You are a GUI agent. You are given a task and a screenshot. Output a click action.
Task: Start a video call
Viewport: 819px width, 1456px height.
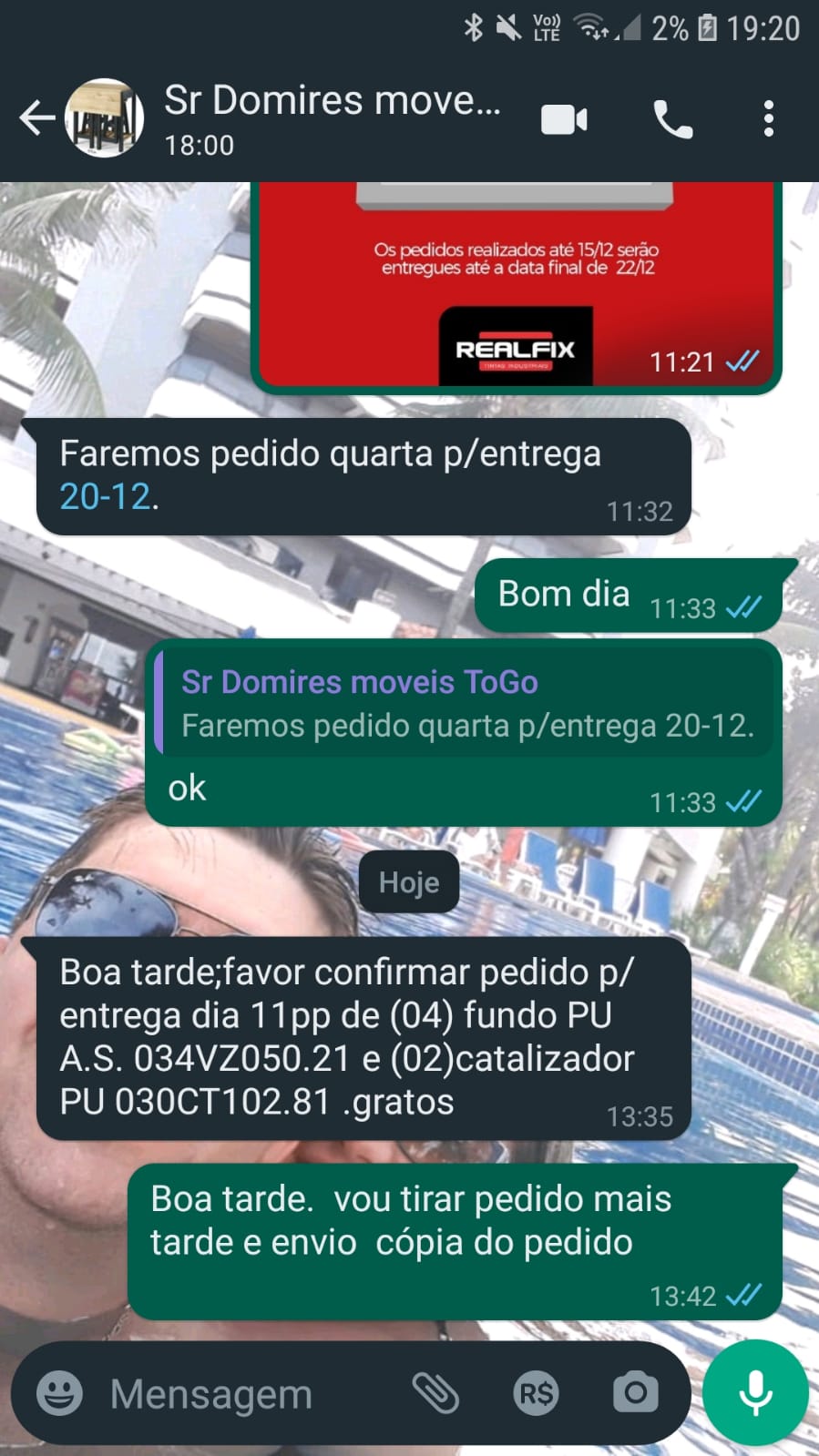click(x=564, y=119)
